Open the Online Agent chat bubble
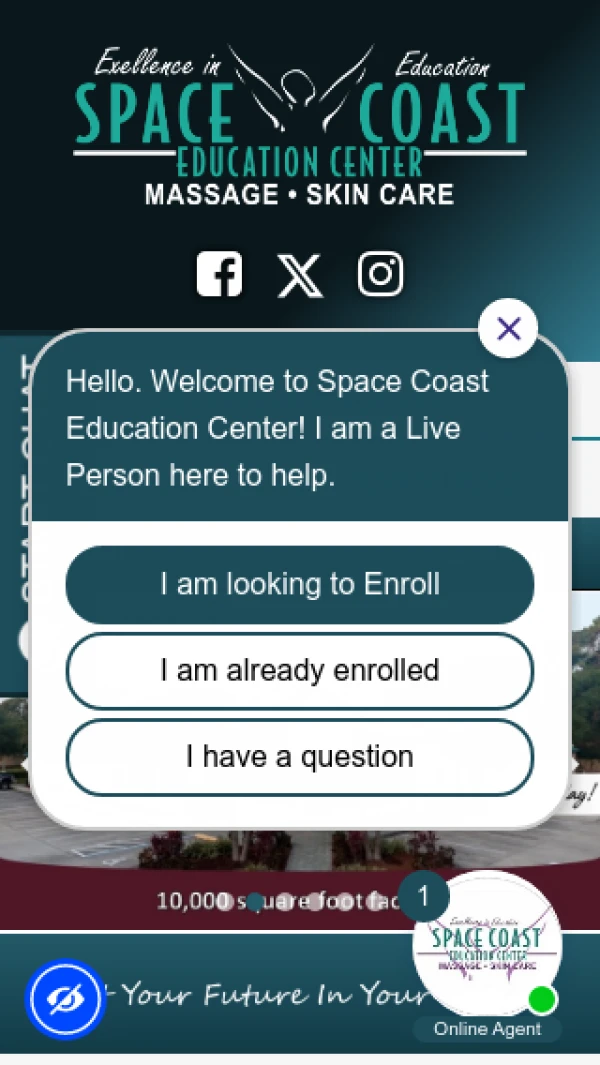600x1065 pixels. (487, 945)
